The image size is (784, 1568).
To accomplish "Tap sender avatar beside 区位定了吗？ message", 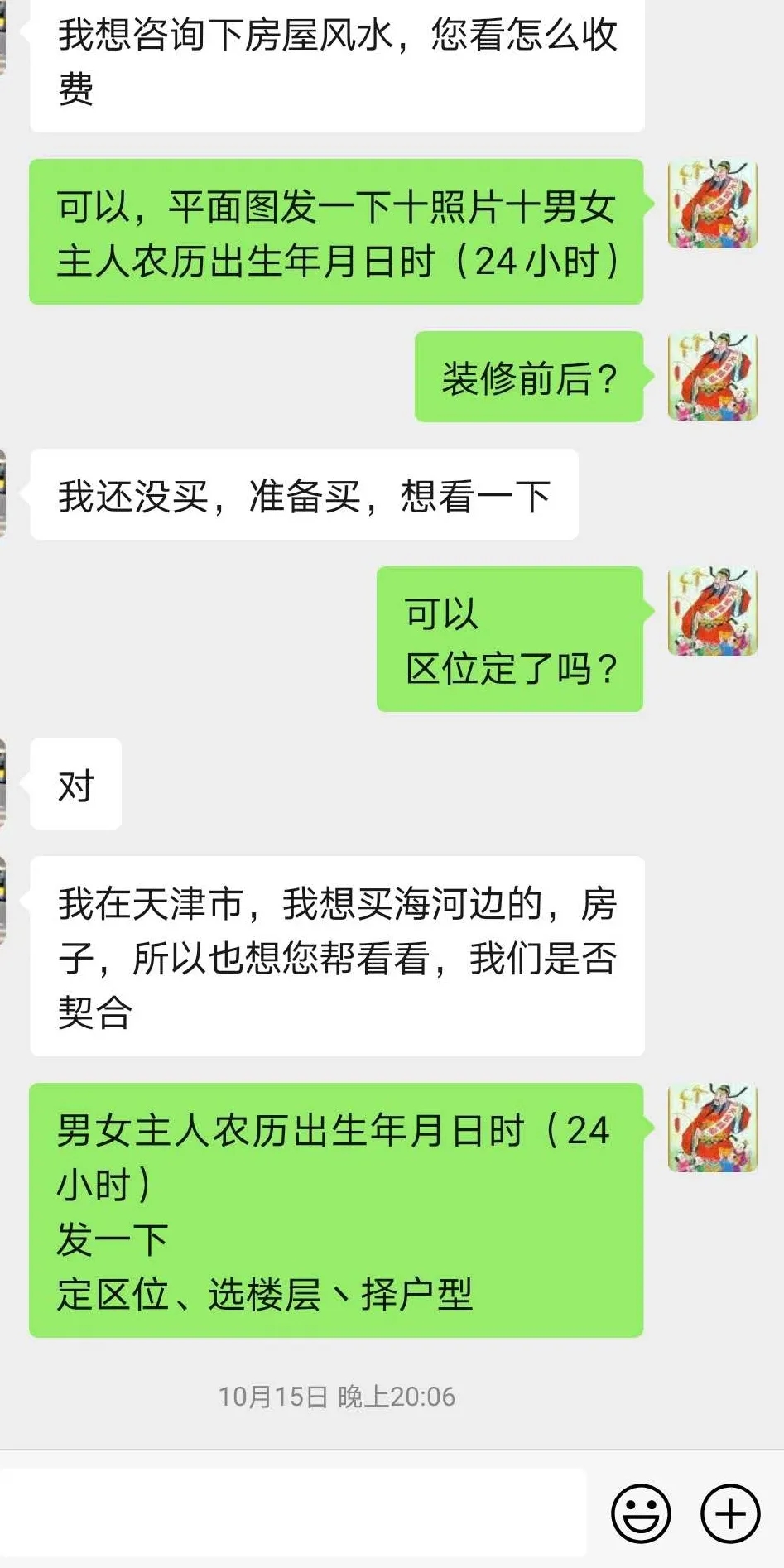I will point(712,611).
